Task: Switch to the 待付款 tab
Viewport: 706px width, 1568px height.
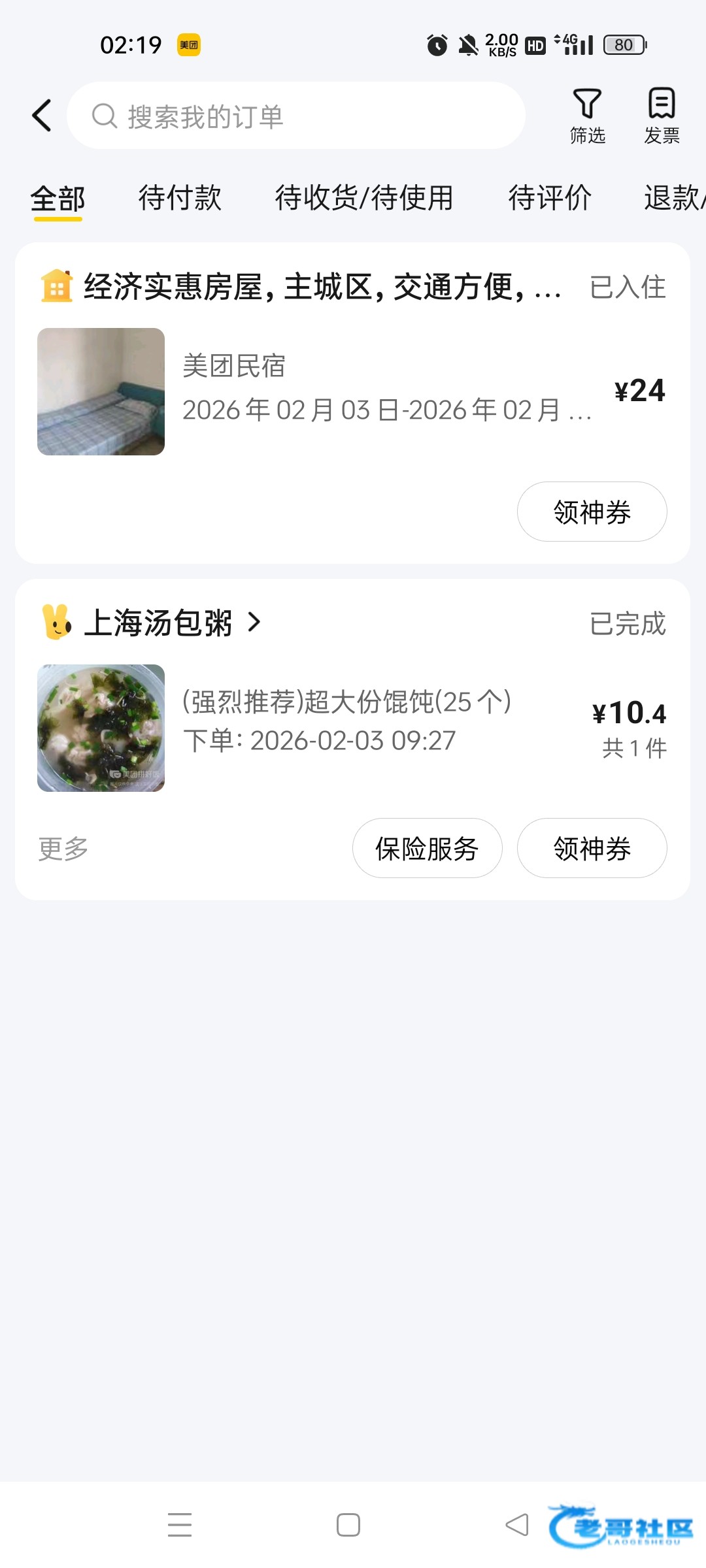Action: click(x=180, y=198)
